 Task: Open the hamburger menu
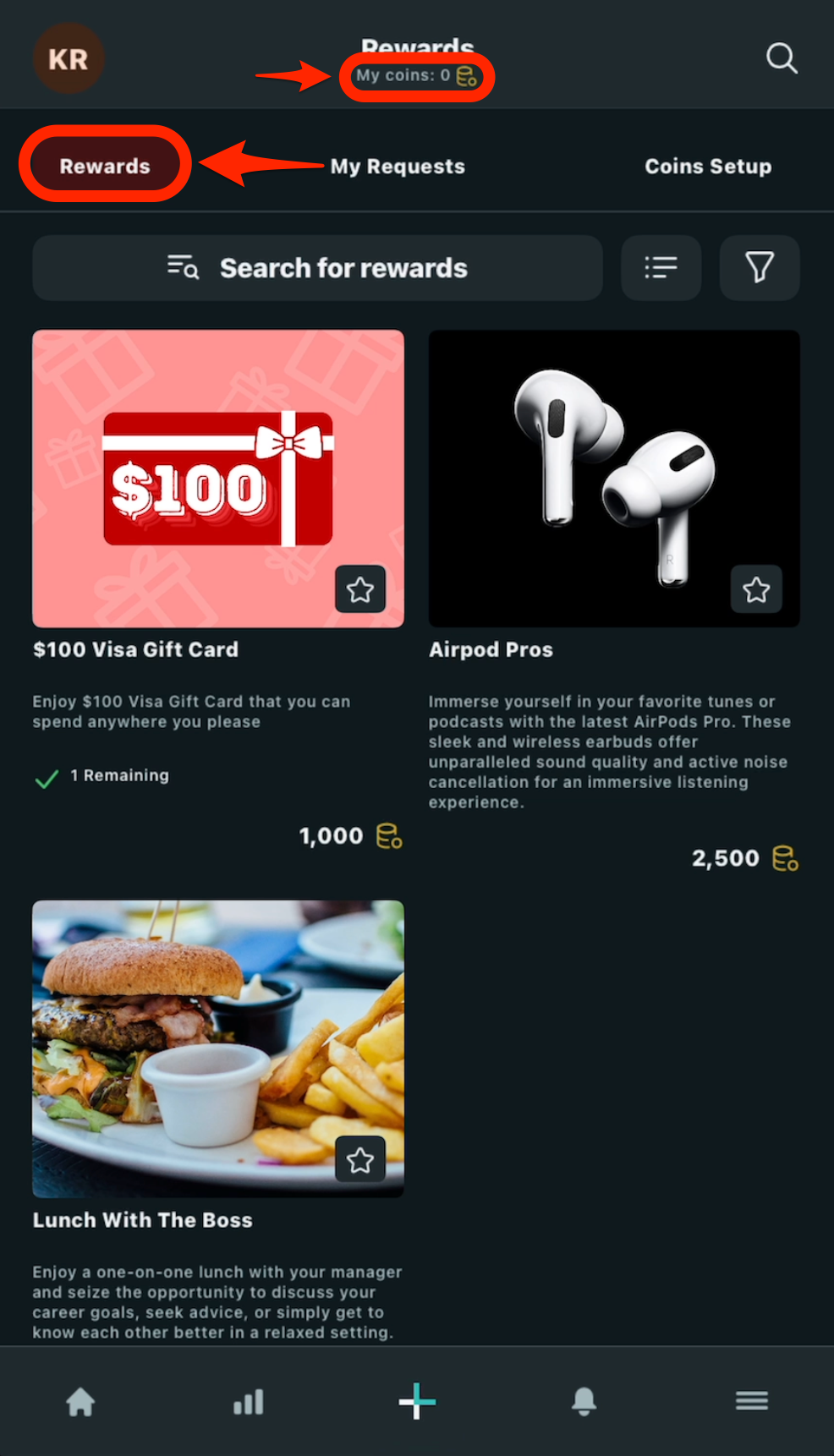coord(751,1402)
